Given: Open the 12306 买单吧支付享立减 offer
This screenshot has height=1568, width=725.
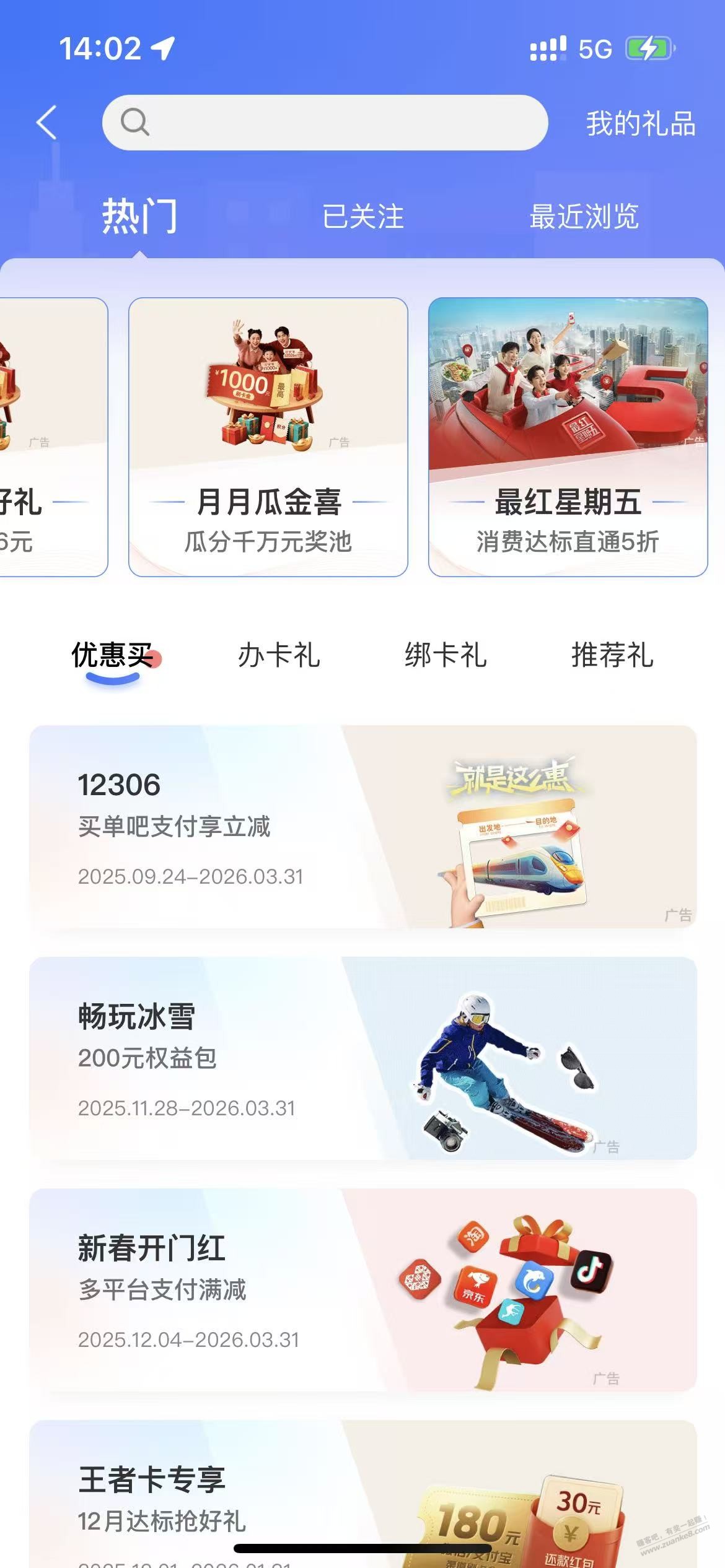Looking at the screenshot, I should pos(363,826).
